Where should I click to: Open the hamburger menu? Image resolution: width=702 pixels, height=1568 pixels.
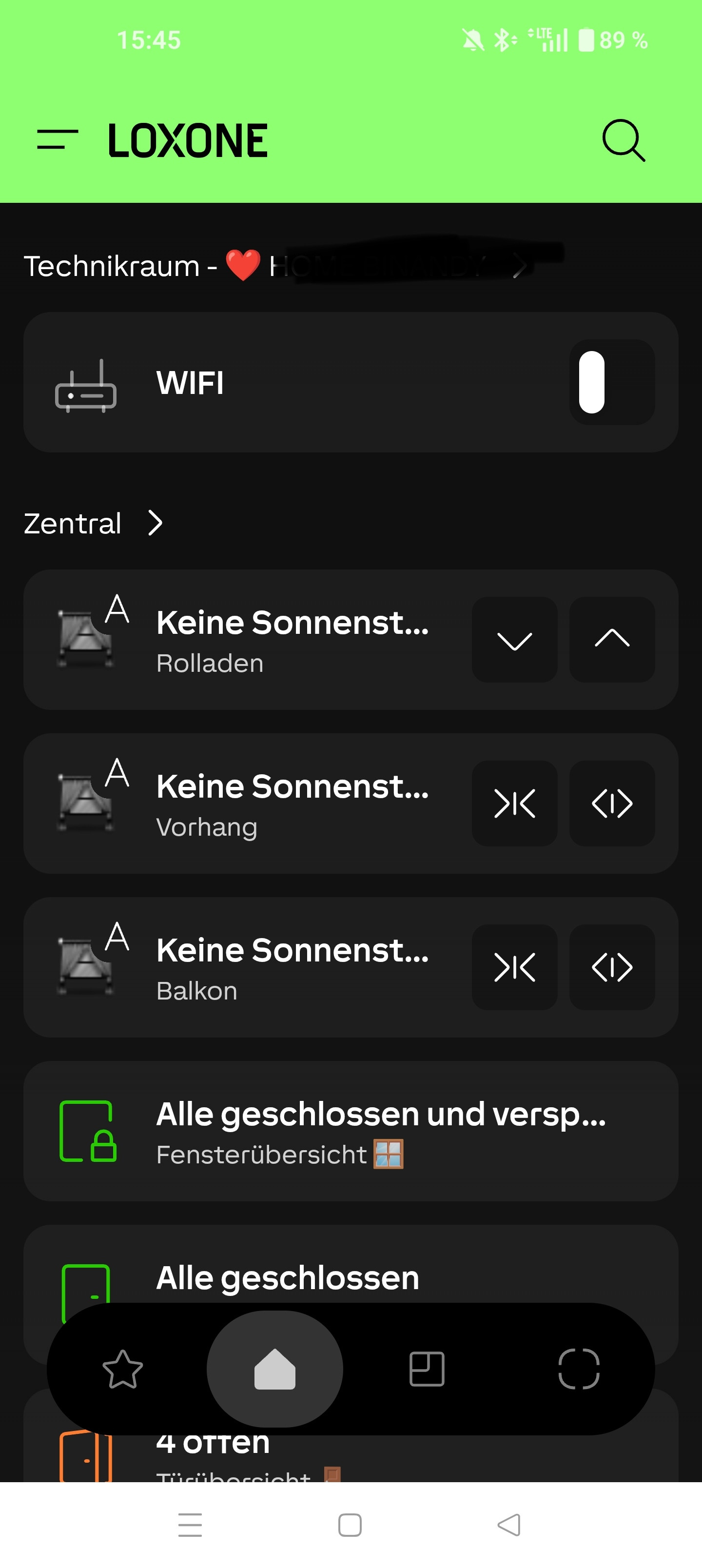tap(57, 139)
